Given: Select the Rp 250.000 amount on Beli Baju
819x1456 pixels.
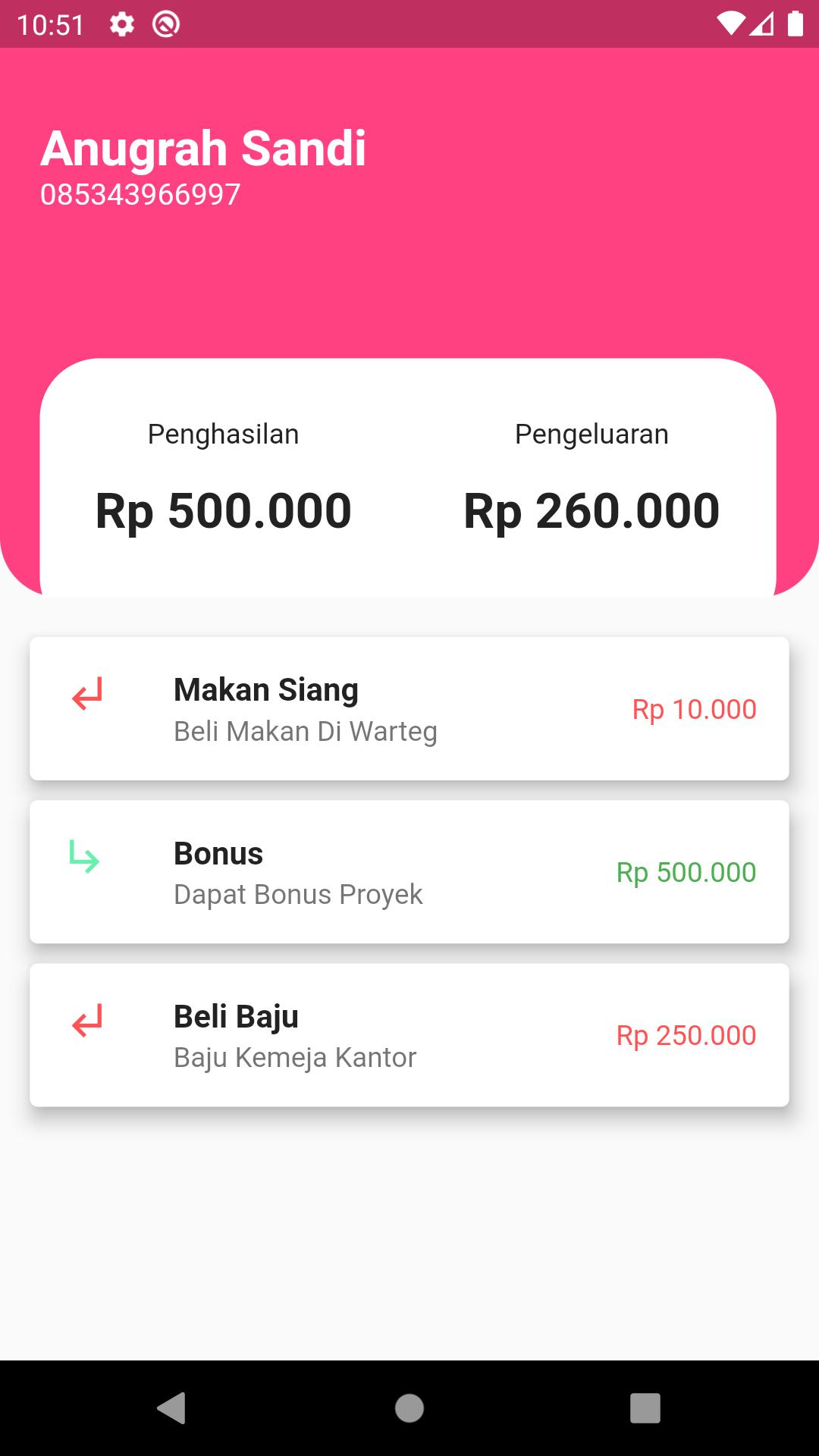Looking at the screenshot, I should [686, 1034].
